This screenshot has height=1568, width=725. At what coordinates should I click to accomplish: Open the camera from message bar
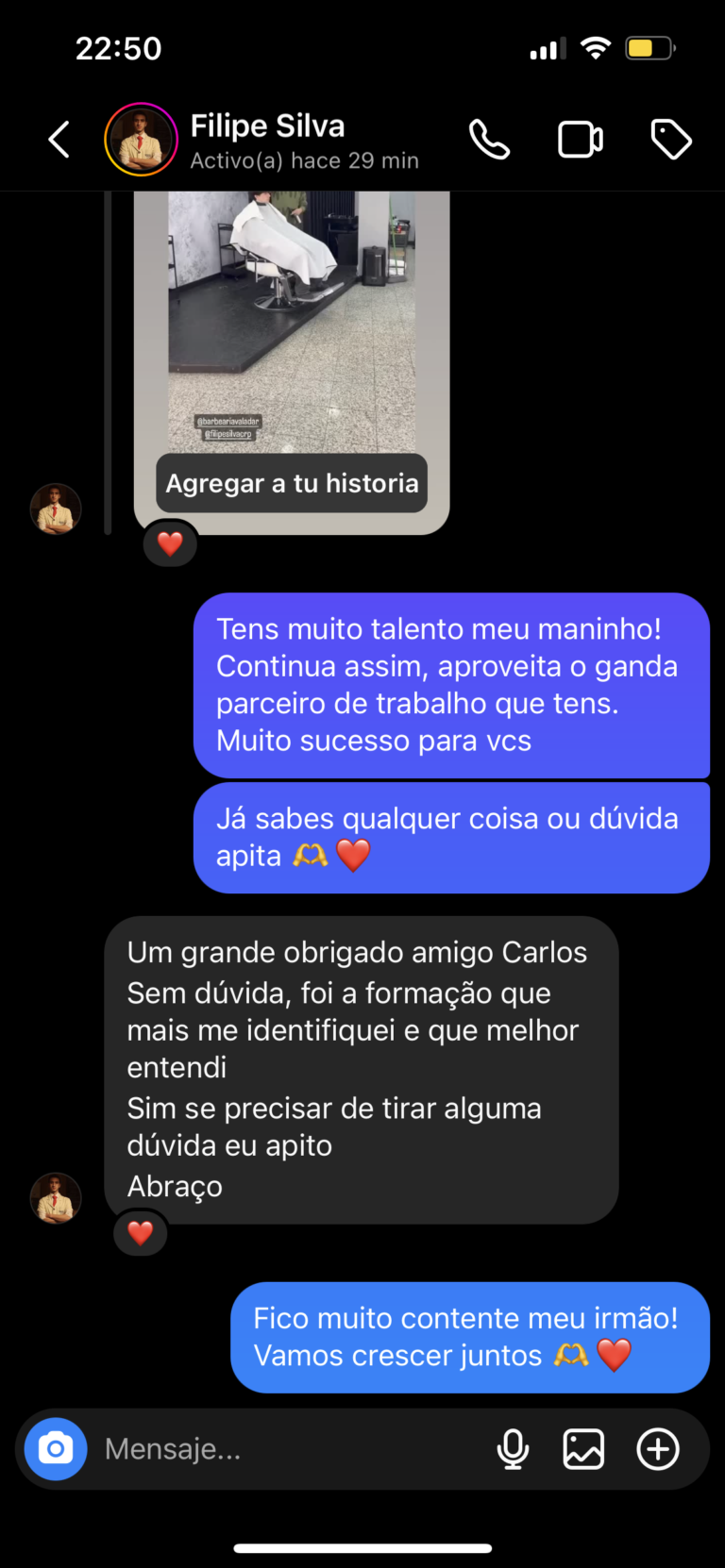(56, 1448)
